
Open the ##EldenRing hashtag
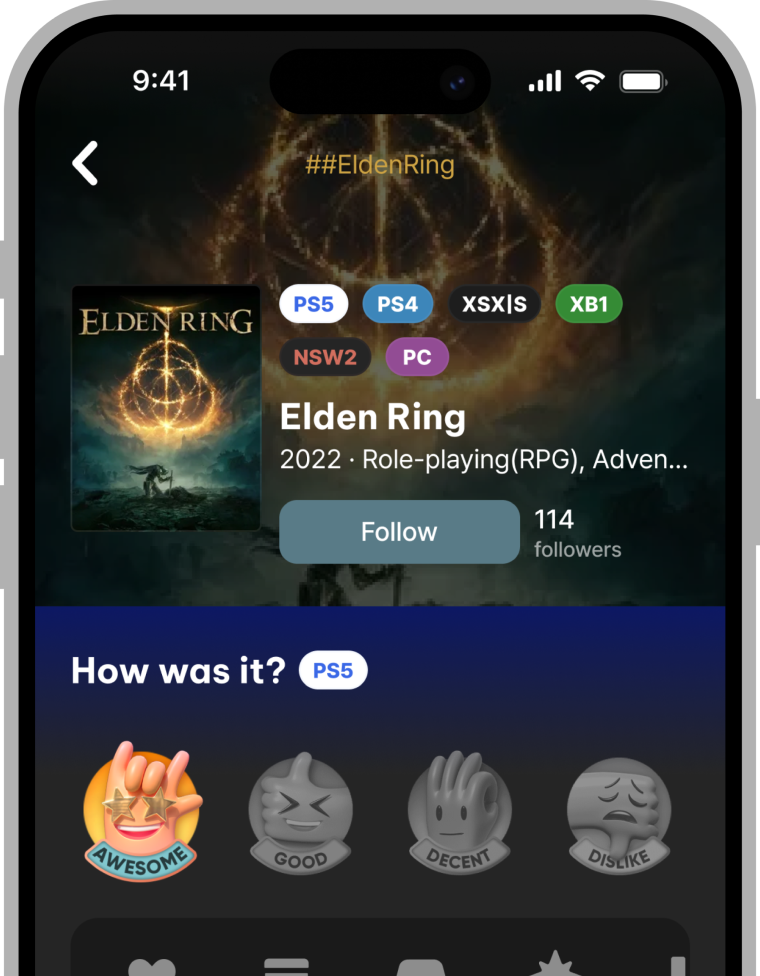coord(380,165)
